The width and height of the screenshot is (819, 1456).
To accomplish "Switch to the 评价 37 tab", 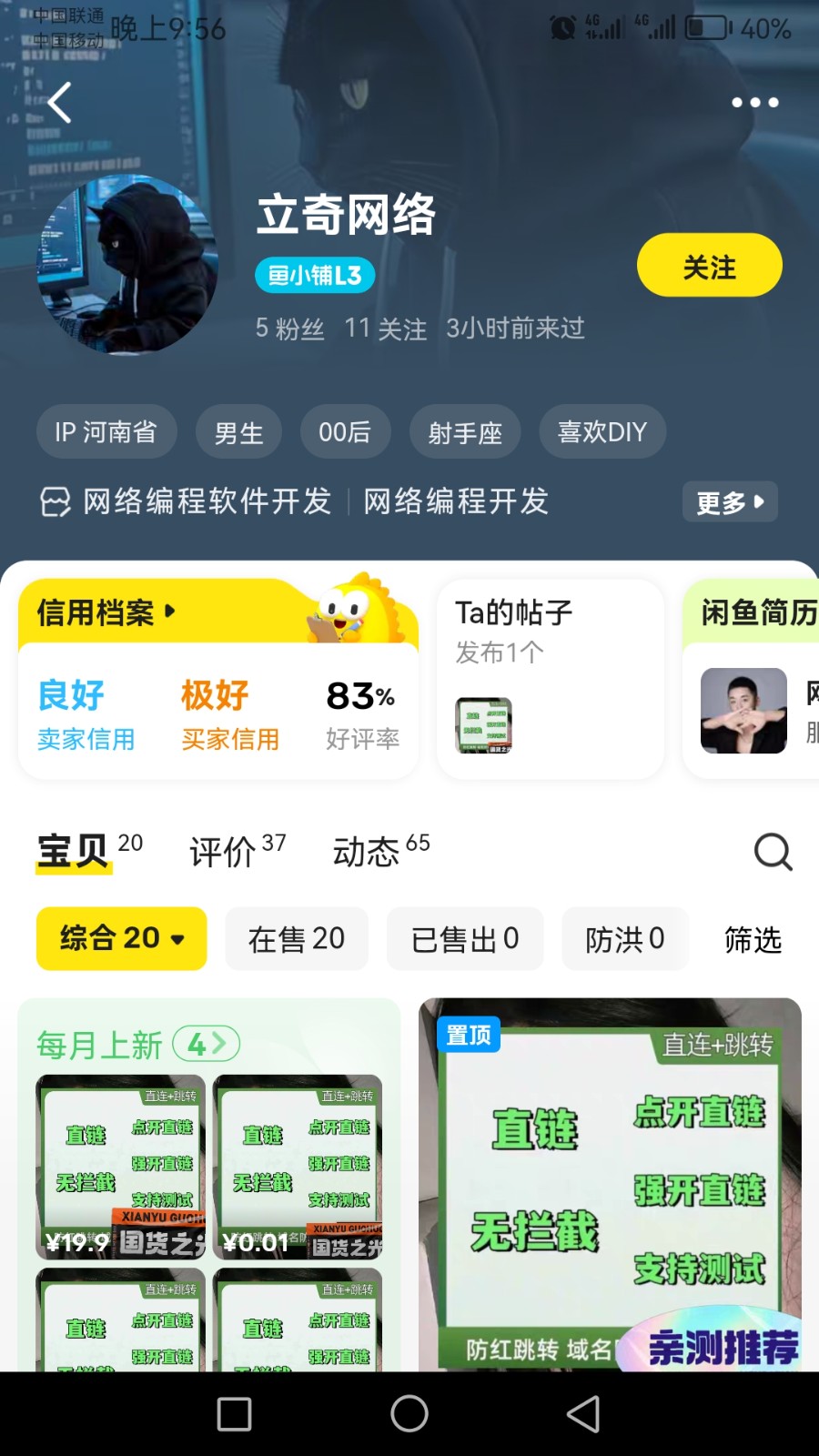I will [x=237, y=851].
